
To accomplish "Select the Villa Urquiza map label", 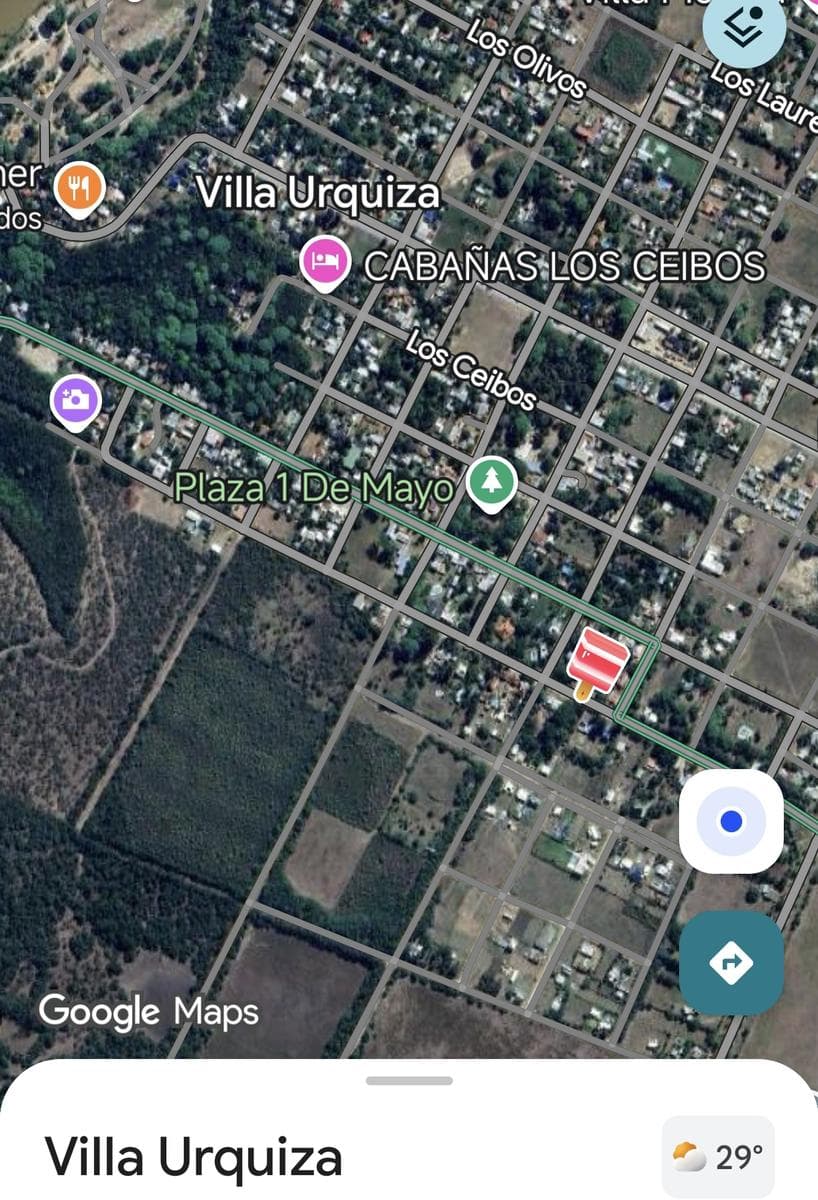I will click(x=319, y=193).
